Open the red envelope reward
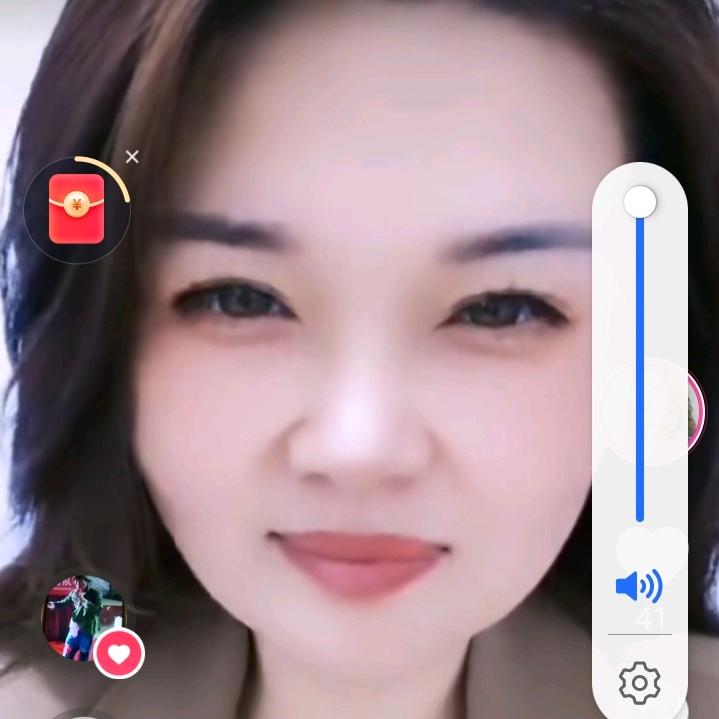 77,209
